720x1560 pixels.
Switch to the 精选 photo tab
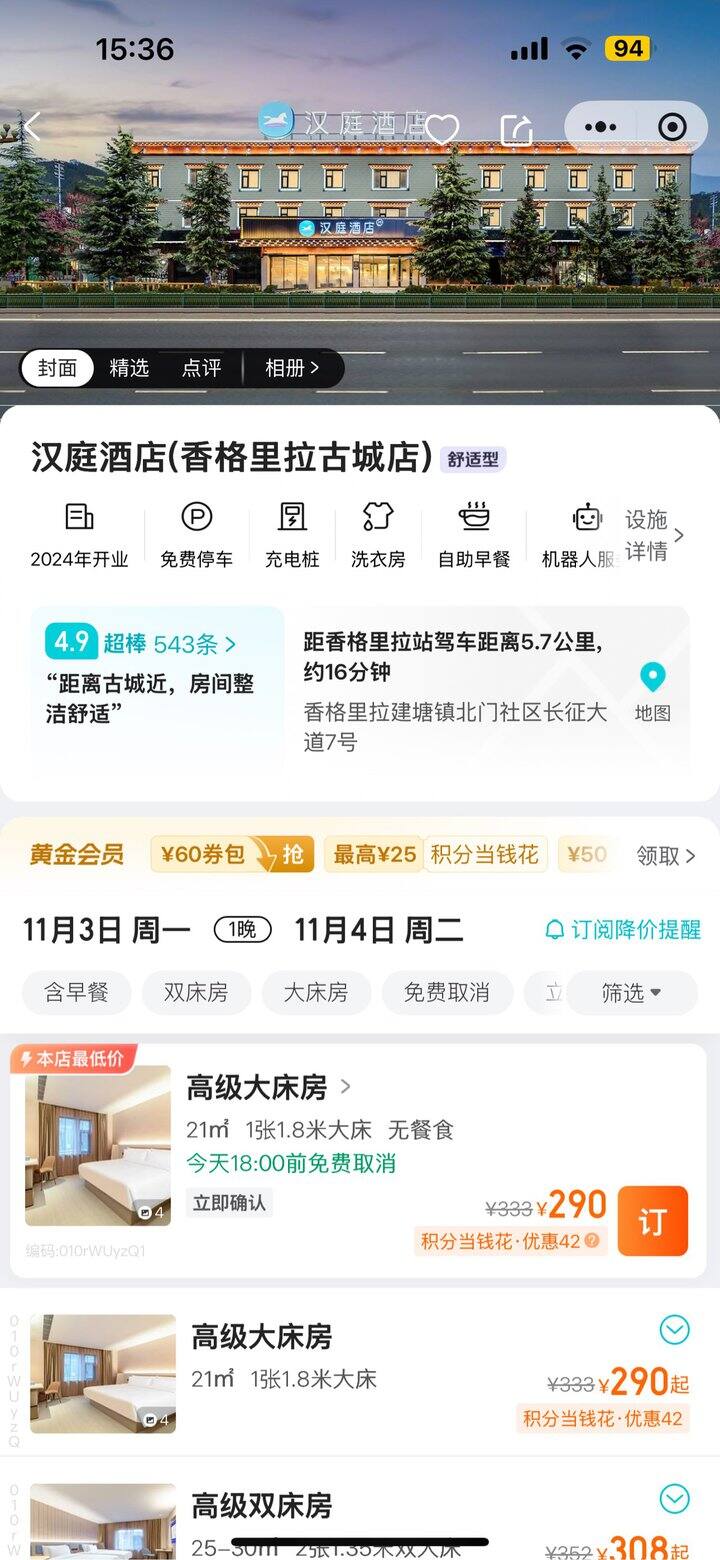click(x=129, y=368)
